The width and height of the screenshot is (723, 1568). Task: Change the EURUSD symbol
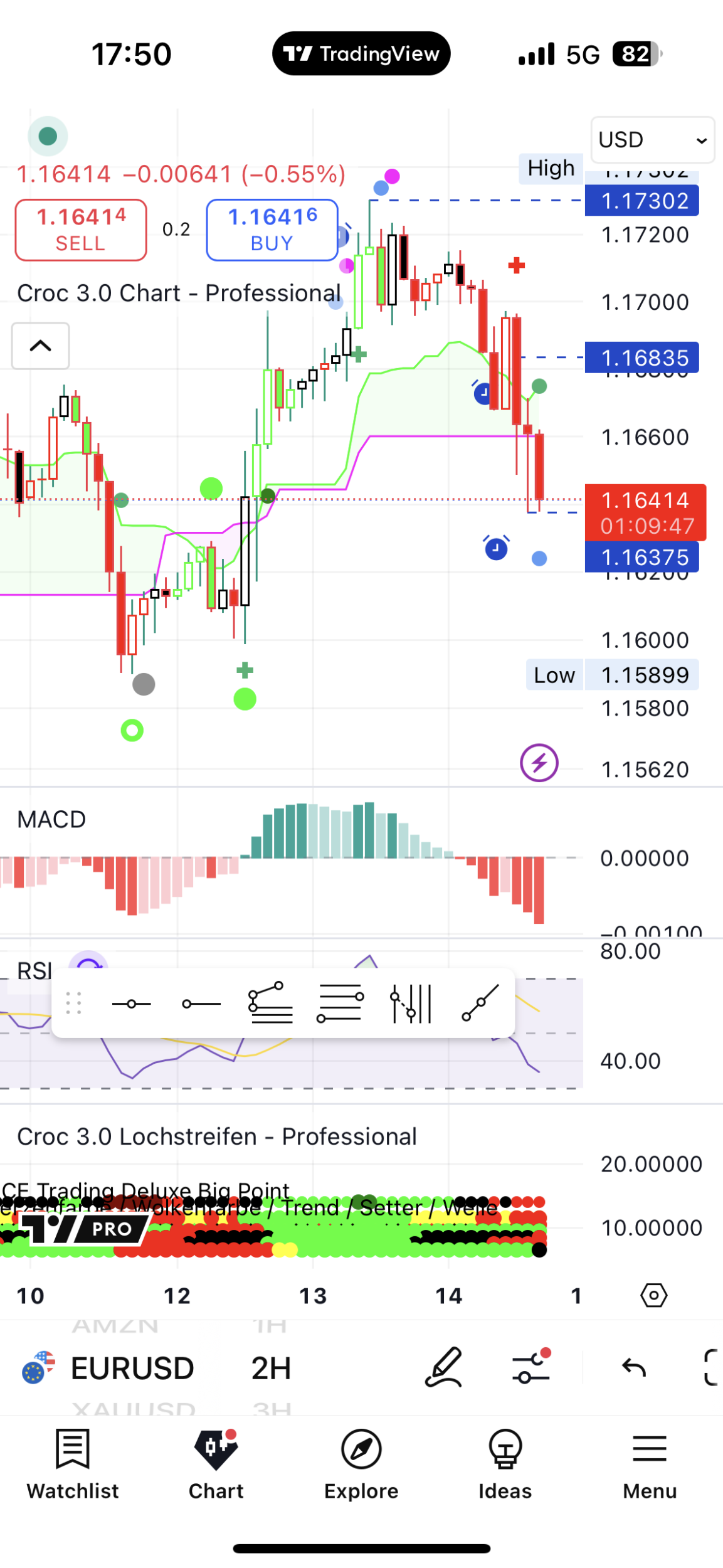pyautogui.click(x=132, y=1368)
